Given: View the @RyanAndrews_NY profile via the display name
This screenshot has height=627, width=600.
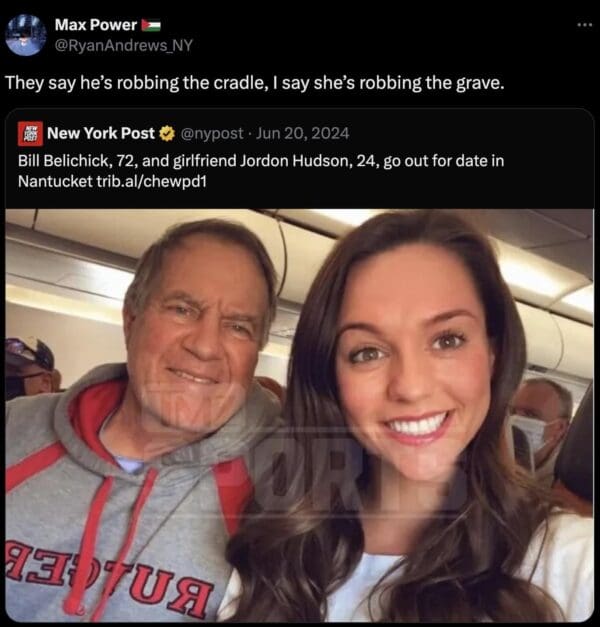Looking at the screenshot, I should pyautogui.click(x=96, y=24).
